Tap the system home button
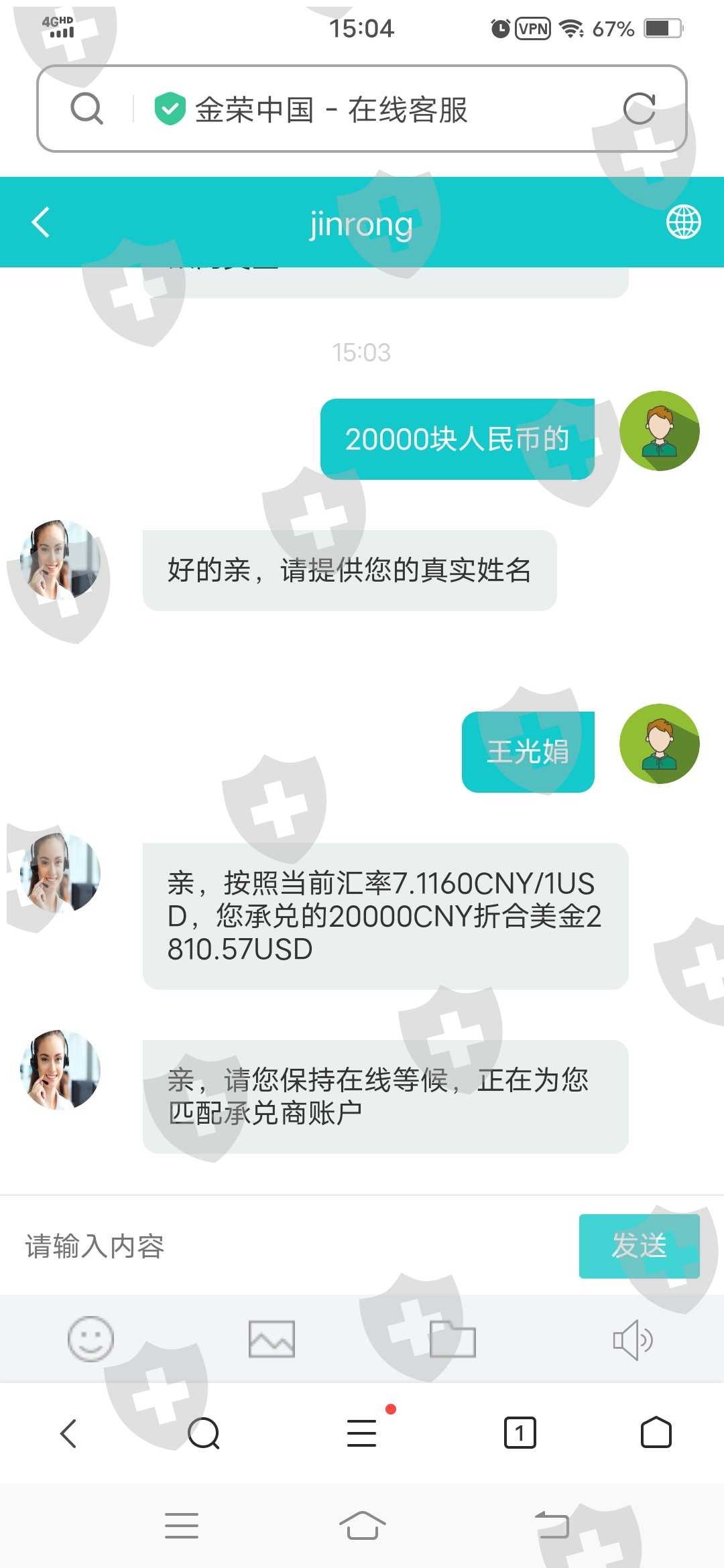The image size is (724, 1568). coord(362,1526)
